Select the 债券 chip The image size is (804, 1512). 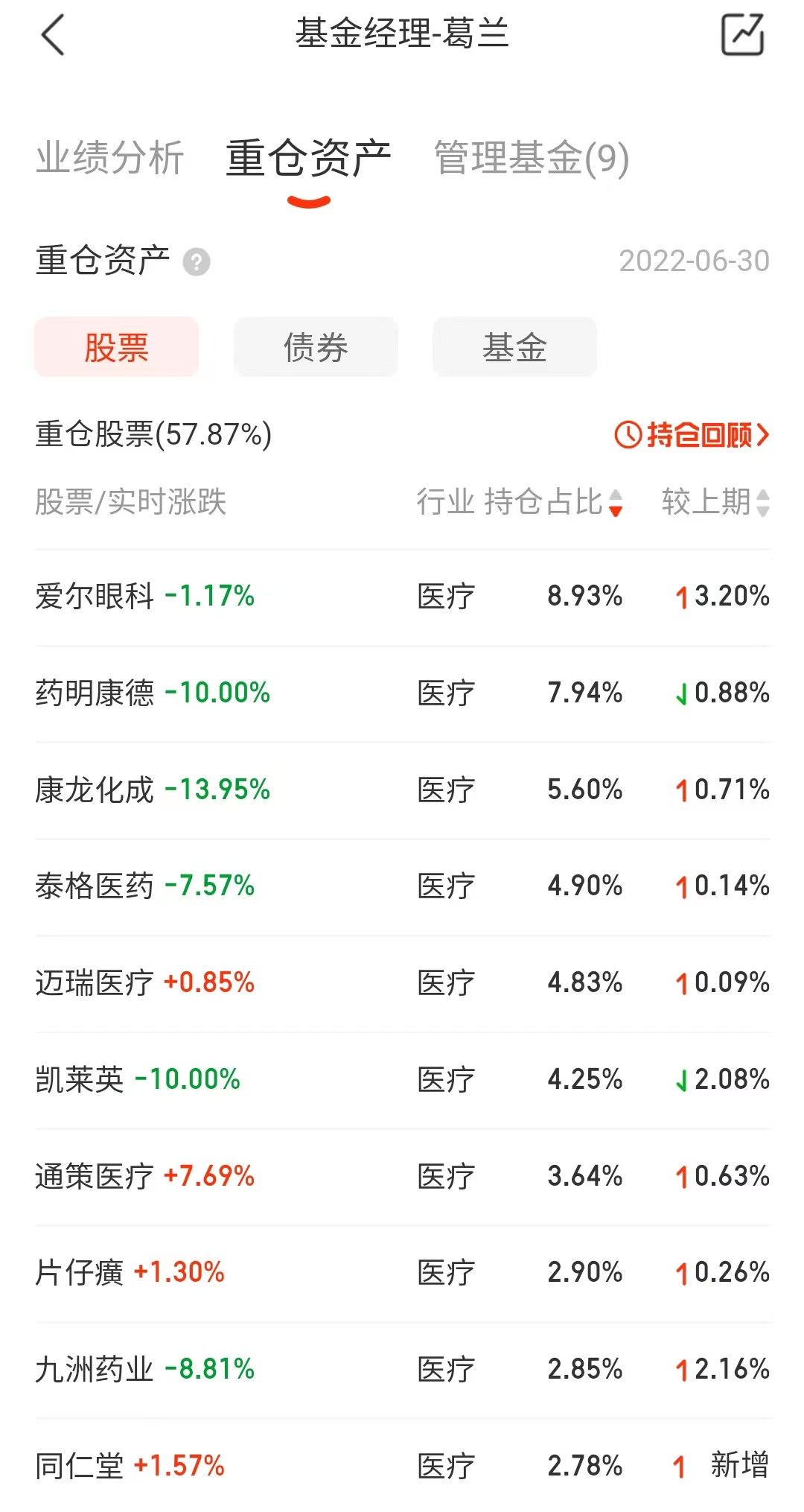316,347
